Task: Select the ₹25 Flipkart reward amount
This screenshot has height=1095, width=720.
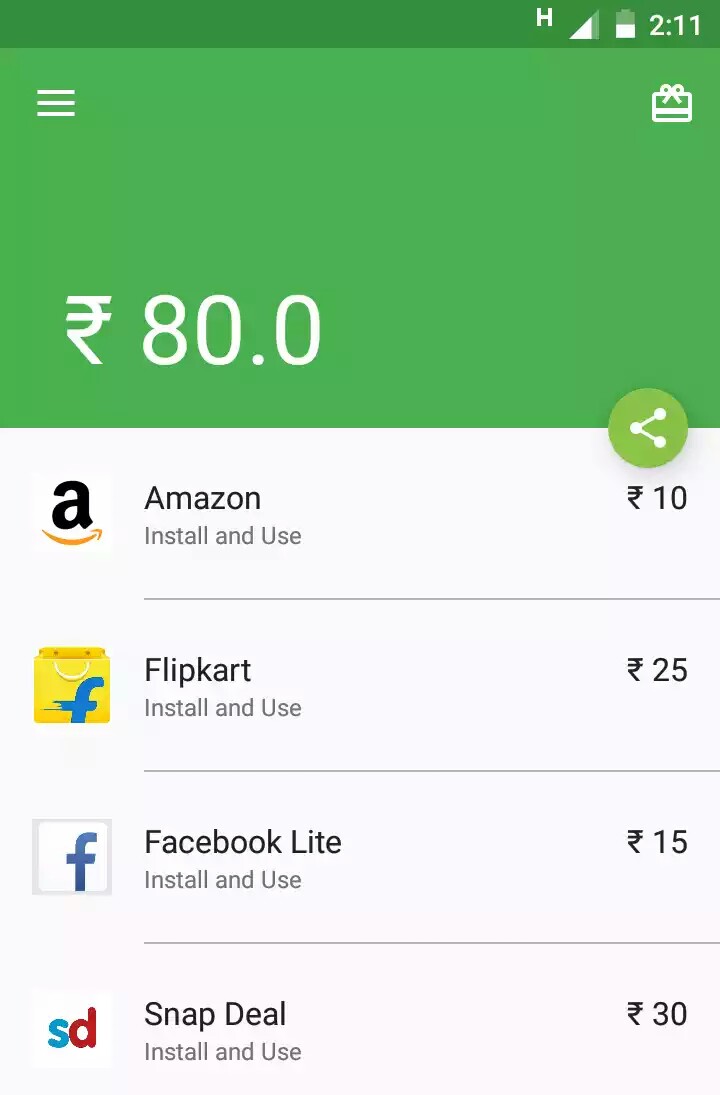Action: point(657,670)
